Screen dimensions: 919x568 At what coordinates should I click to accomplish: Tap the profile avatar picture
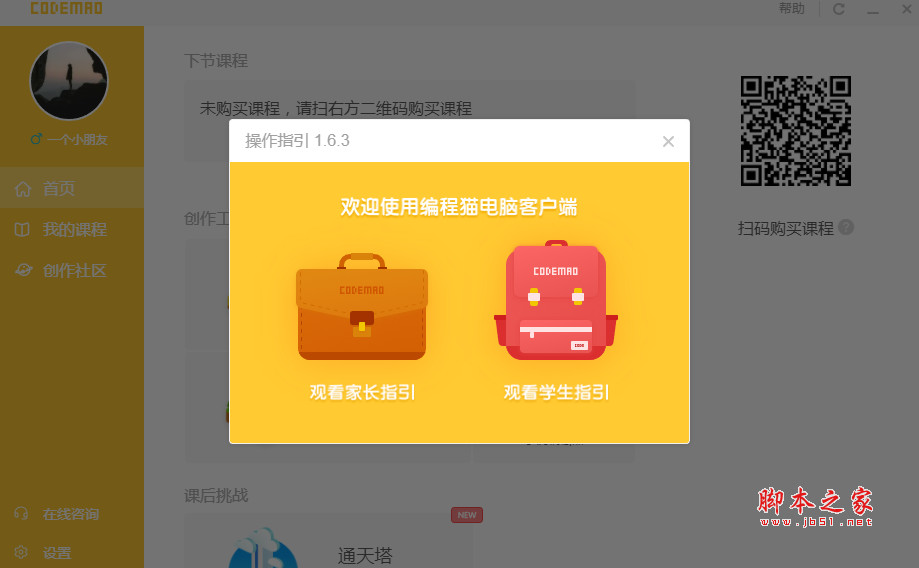coord(69,82)
